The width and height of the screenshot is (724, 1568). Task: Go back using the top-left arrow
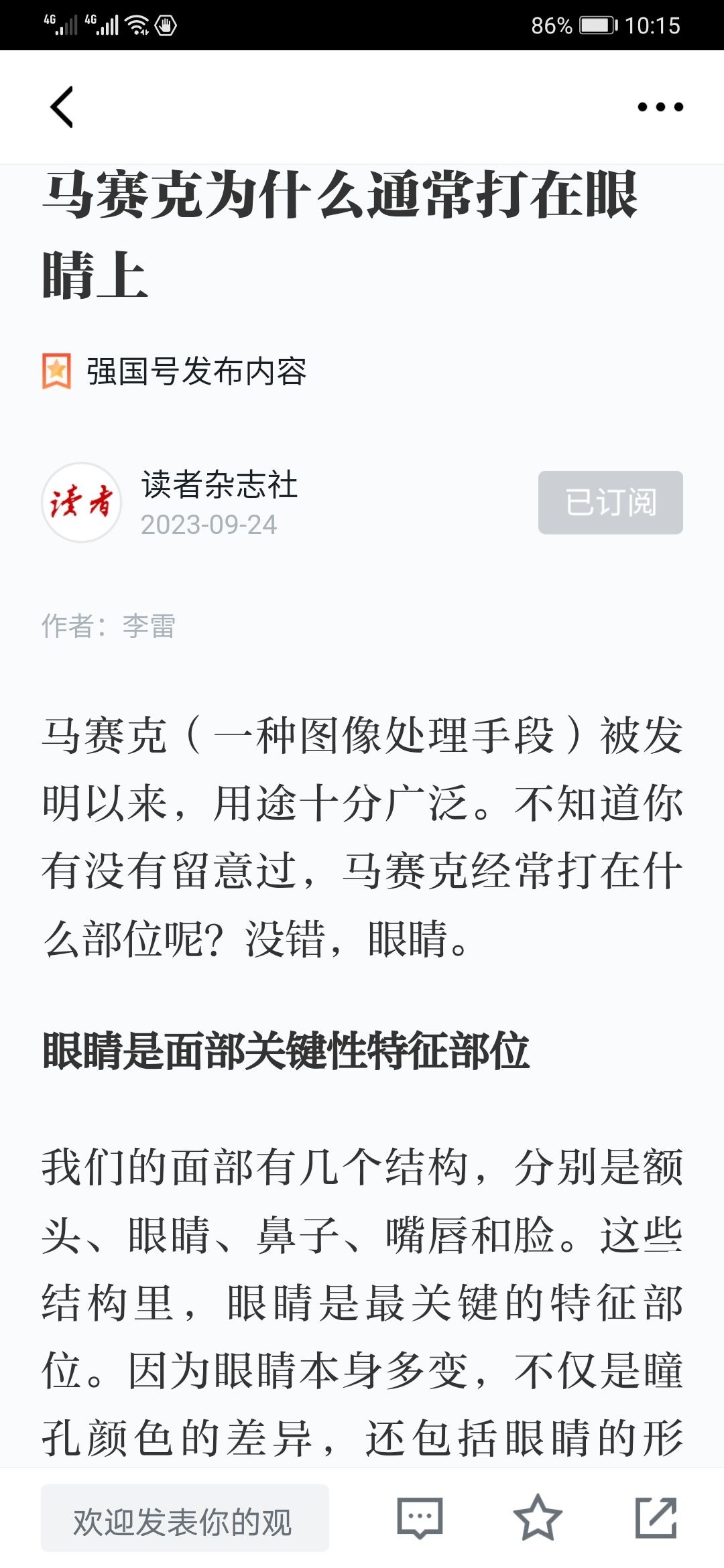tap(62, 107)
